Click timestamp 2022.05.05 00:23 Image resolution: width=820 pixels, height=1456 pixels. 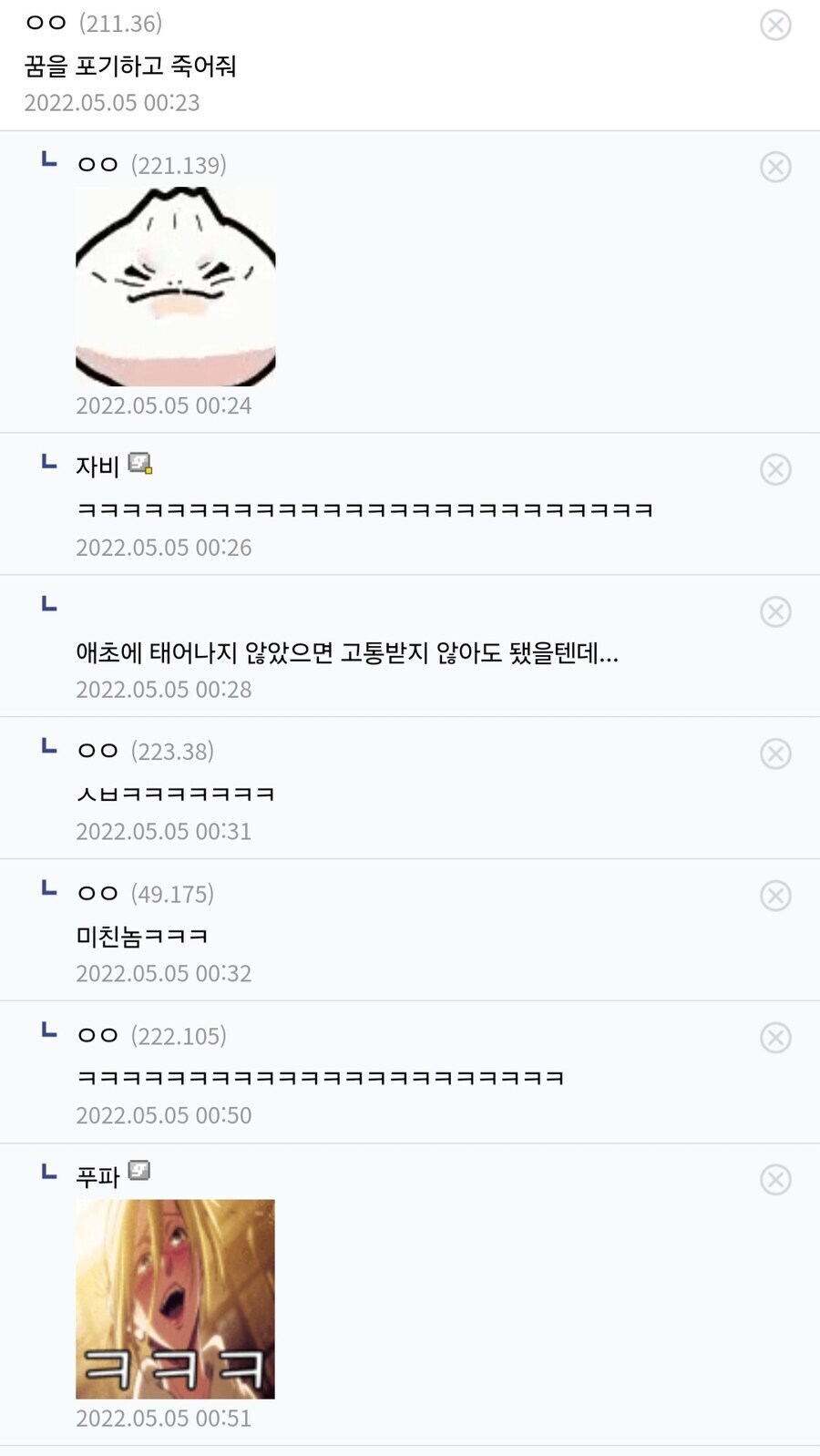(x=112, y=103)
